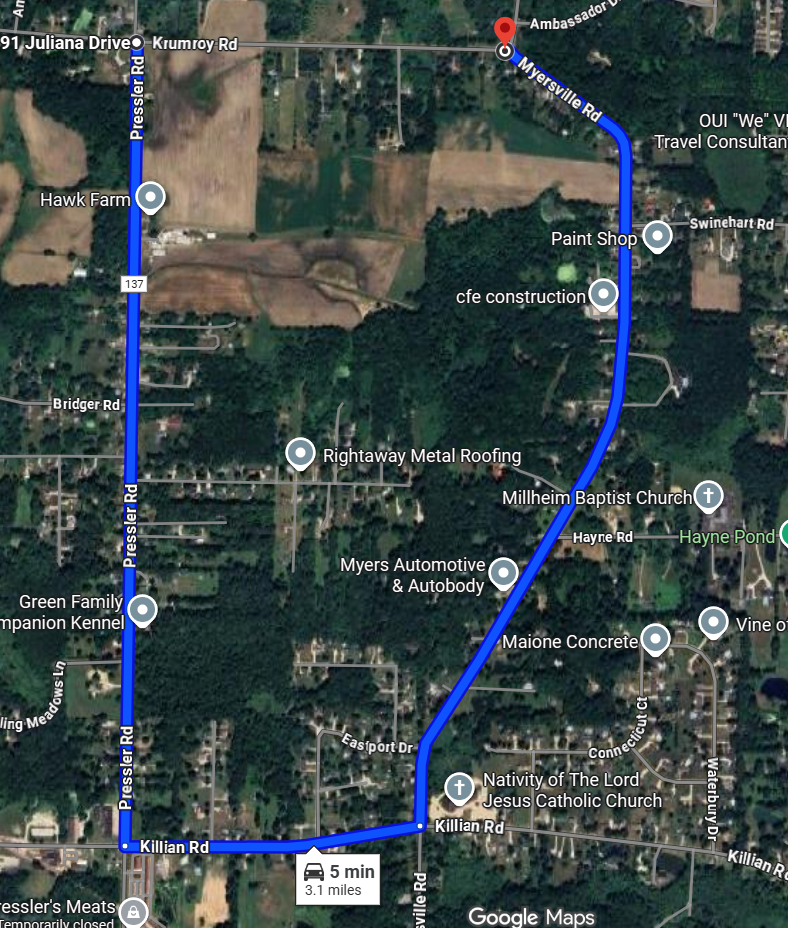Open the Millheim Baptist Church marker
The height and width of the screenshot is (928, 788).
tap(708, 495)
